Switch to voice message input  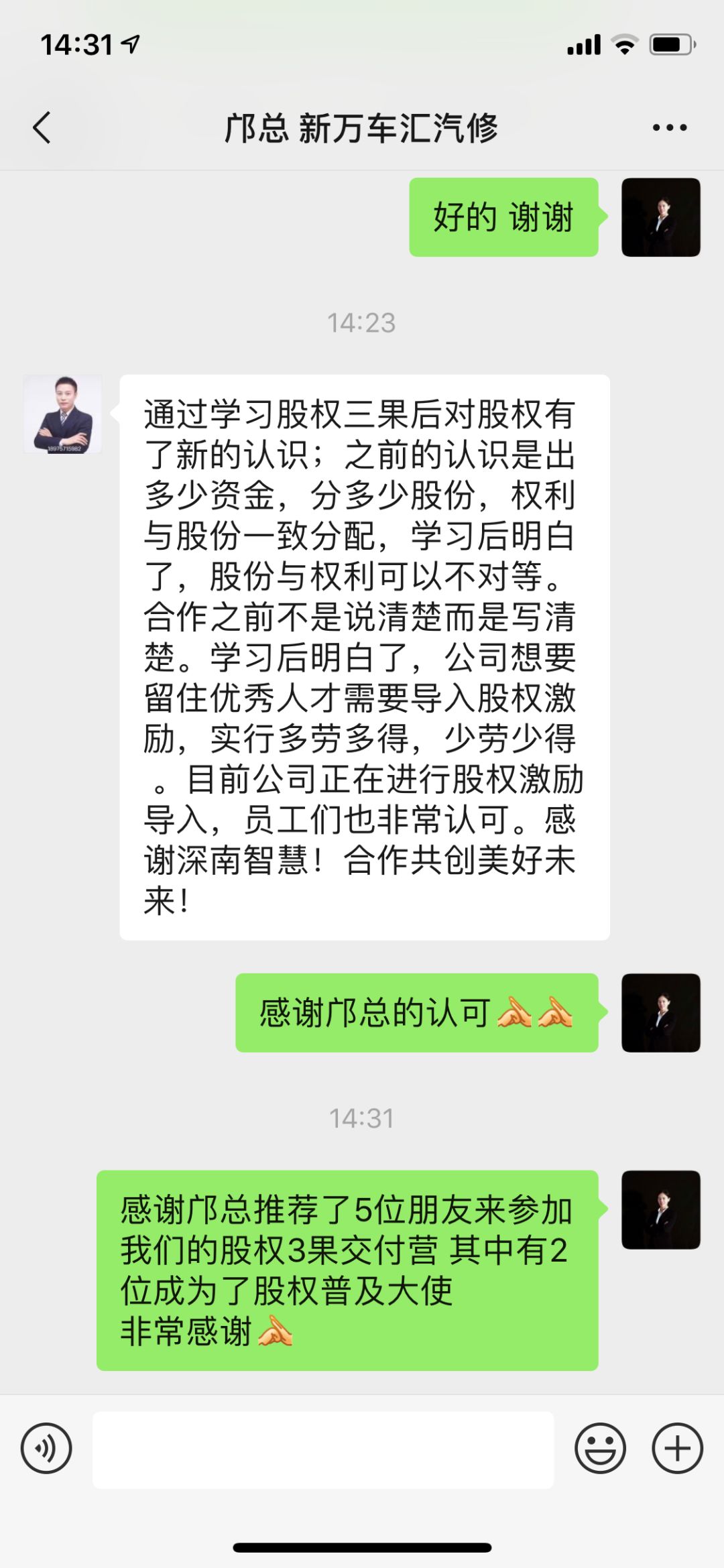pos(46,1448)
